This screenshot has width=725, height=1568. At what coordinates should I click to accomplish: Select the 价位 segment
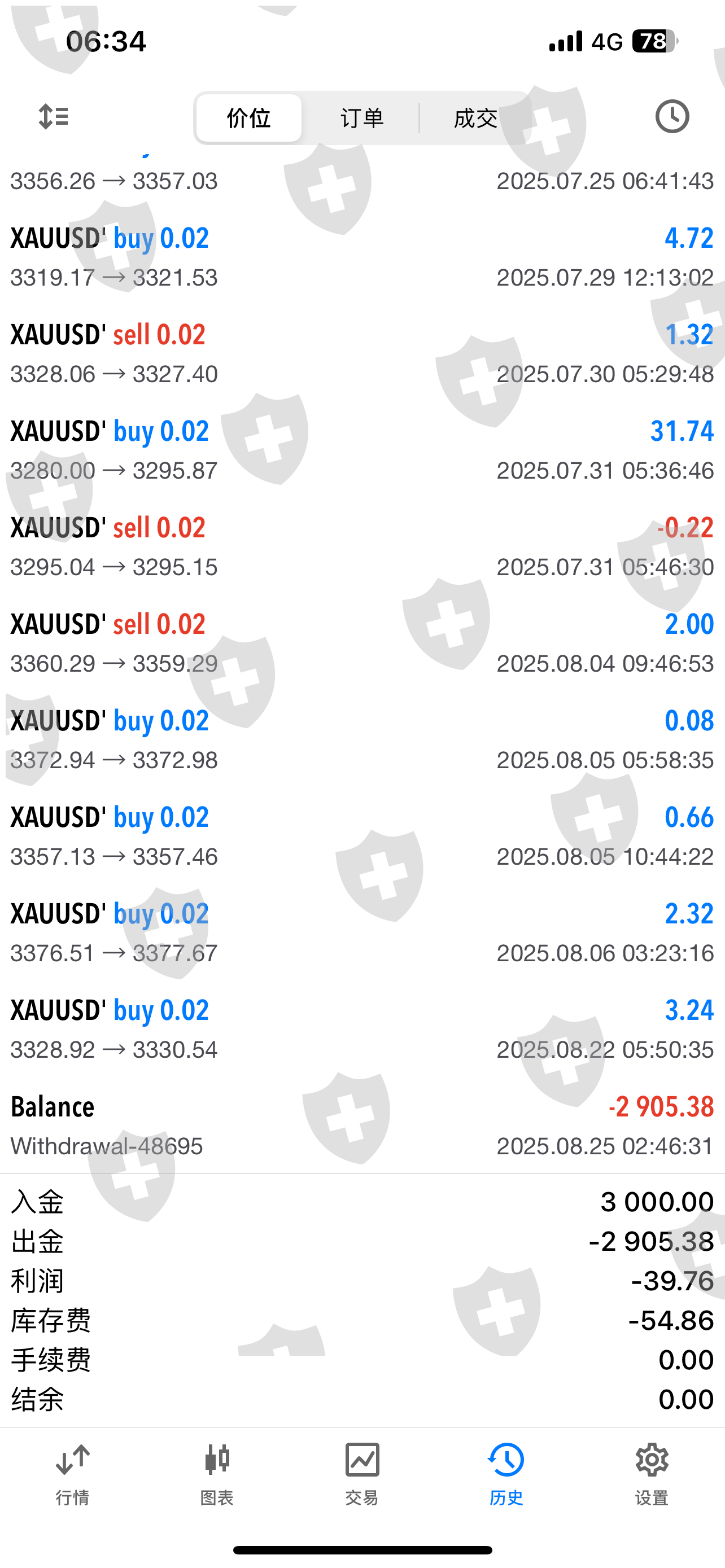(248, 118)
